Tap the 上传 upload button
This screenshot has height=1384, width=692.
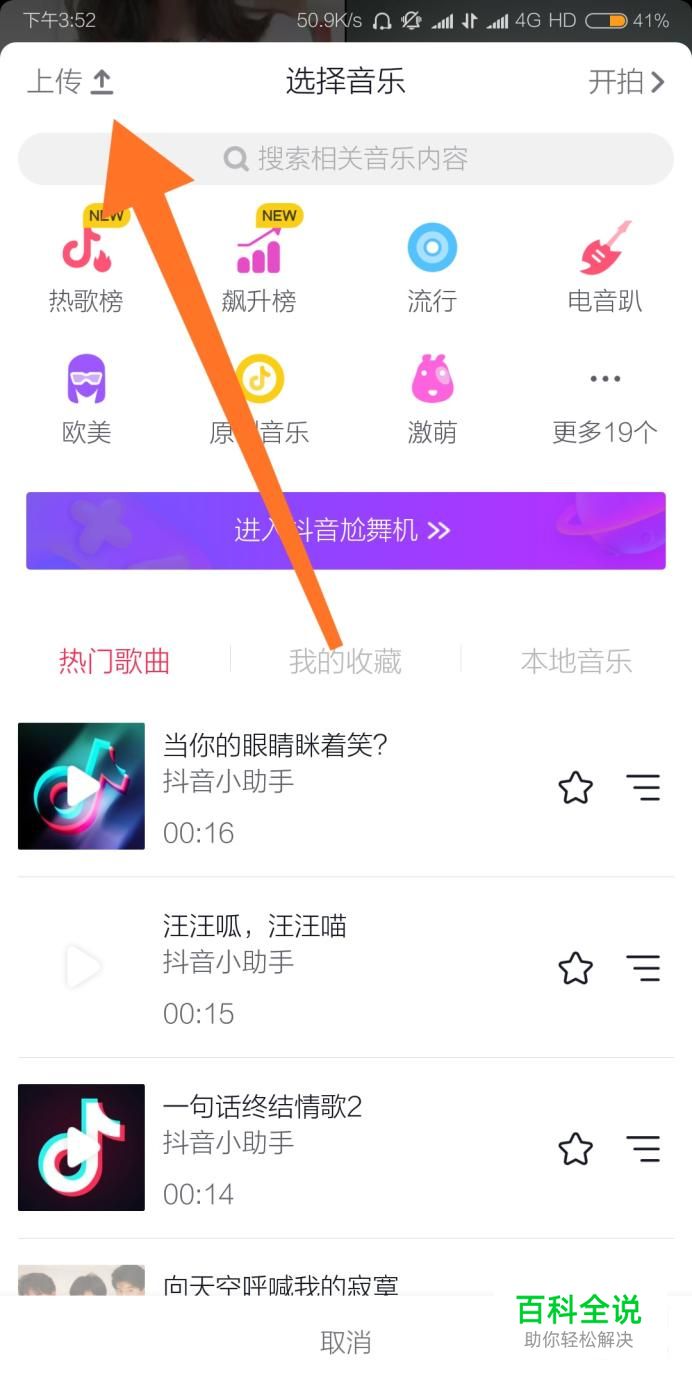[70, 82]
